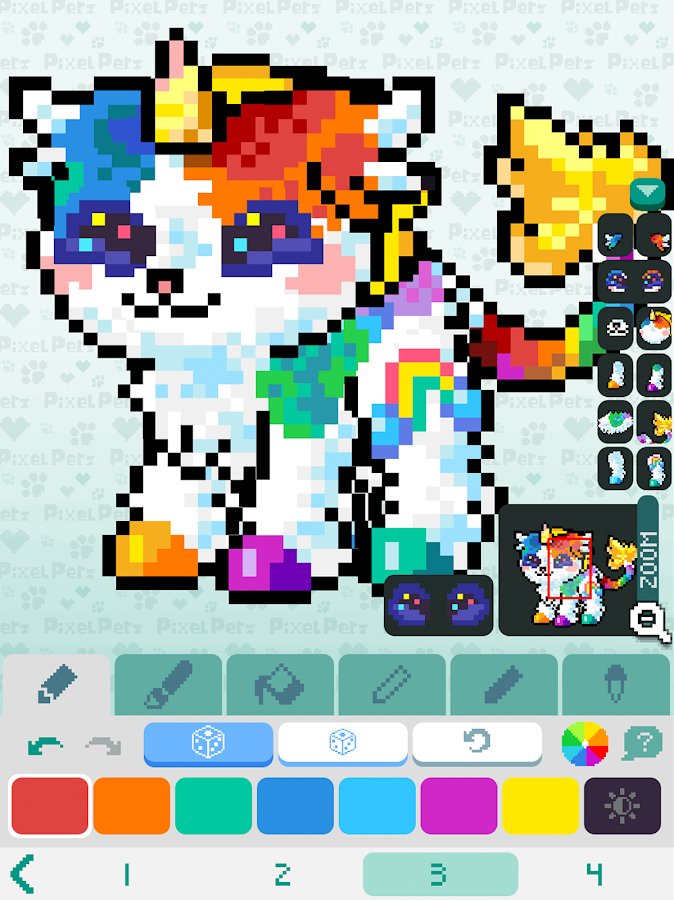Image resolution: width=674 pixels, height=900 pixels.
Task: Switch to palette page 1
Action: pyautogui.click(x=127, y=875)
